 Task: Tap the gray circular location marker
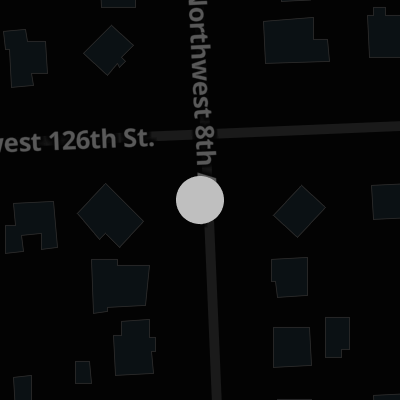tap(200, 200)
